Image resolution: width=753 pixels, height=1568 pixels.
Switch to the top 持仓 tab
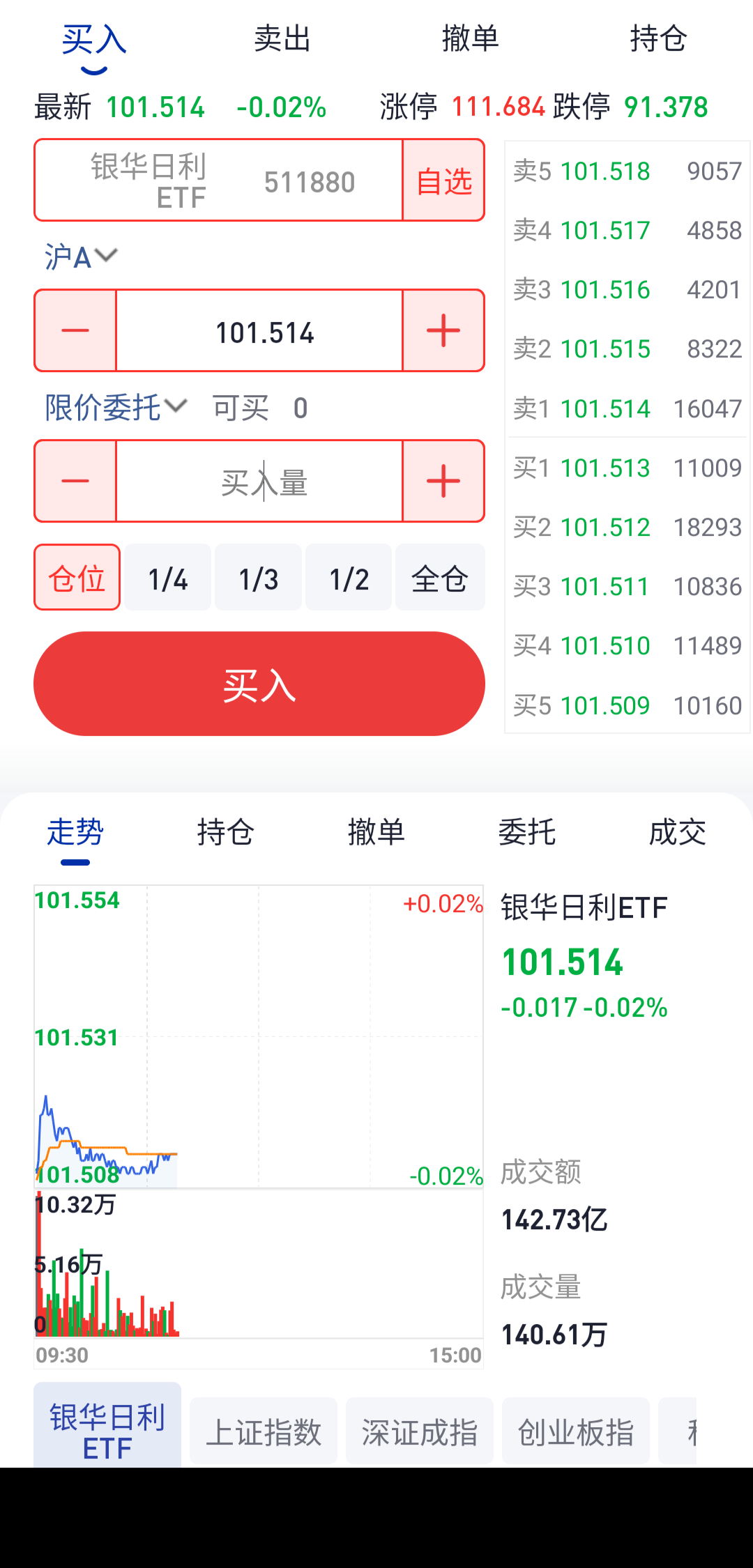tap(658, 39)
